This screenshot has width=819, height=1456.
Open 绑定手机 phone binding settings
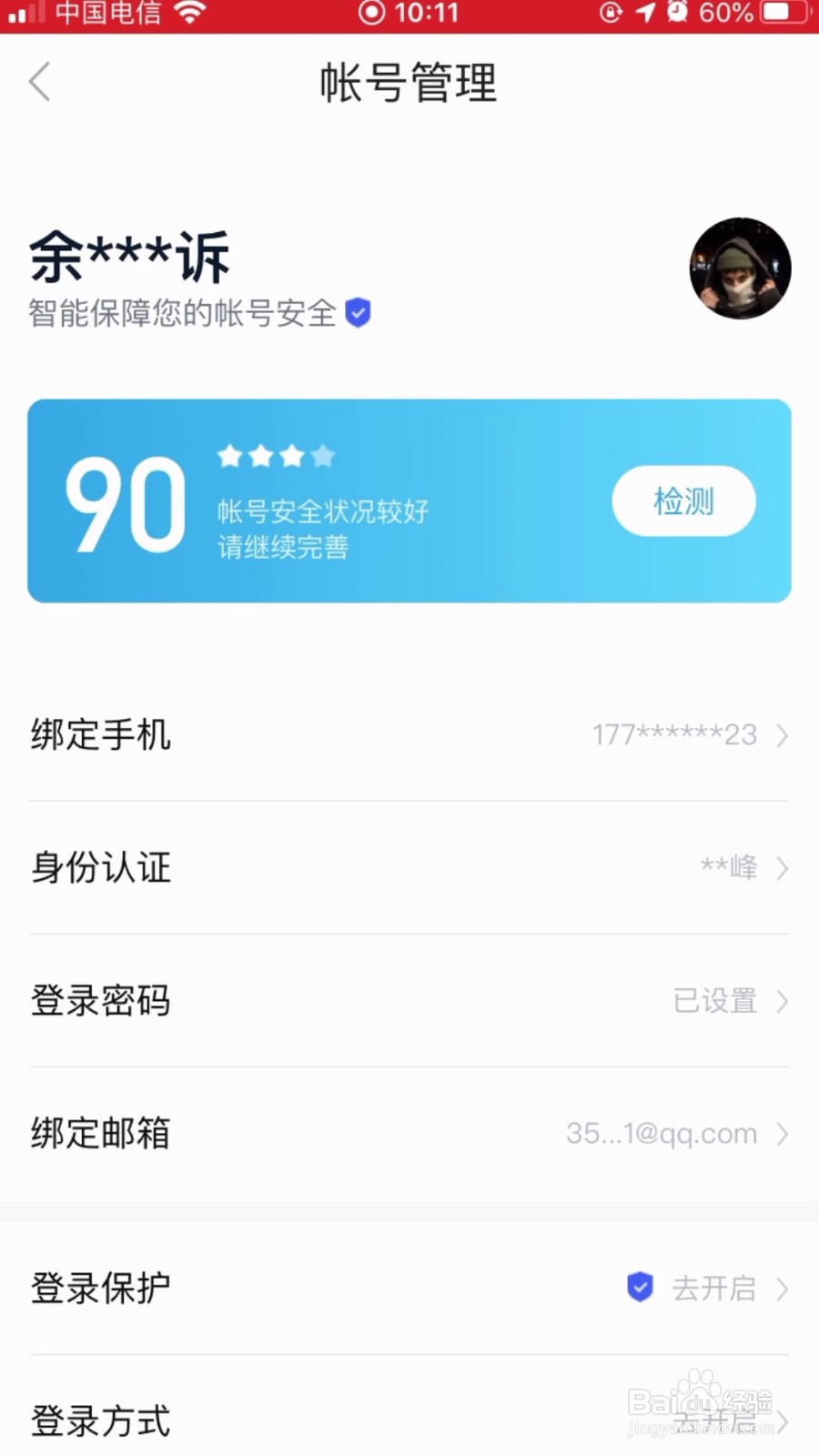coord(409,734)
